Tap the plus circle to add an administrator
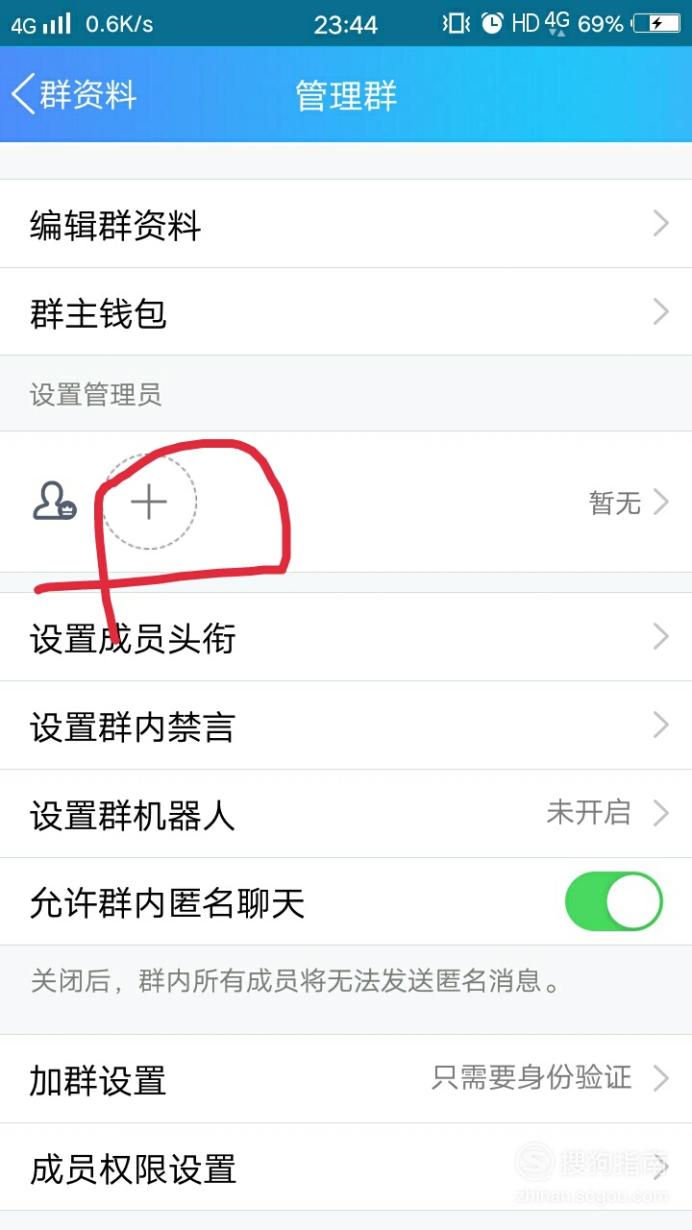 149,501
